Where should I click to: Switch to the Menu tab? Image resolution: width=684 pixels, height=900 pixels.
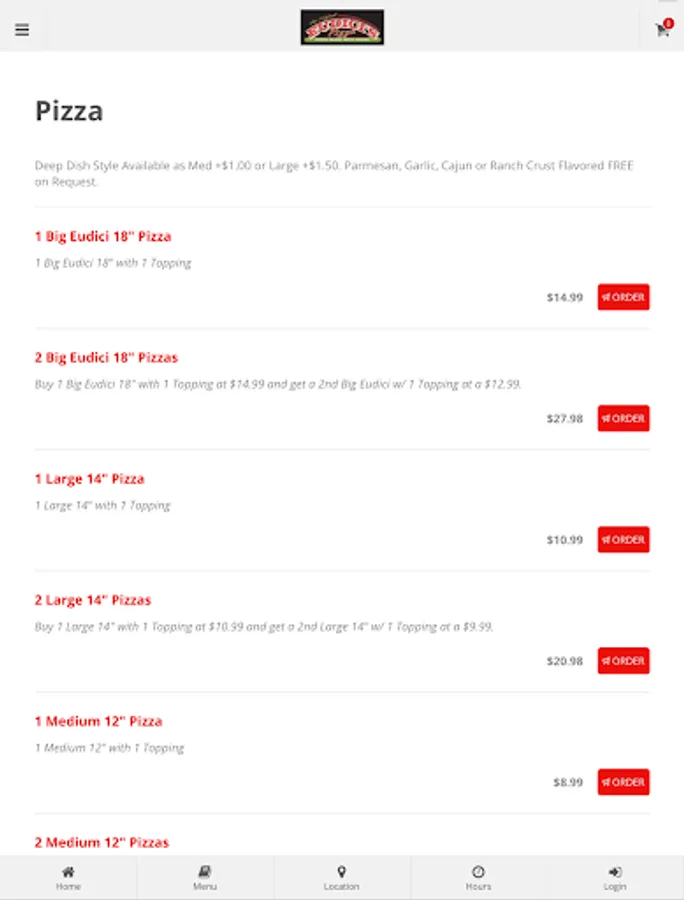[x=205, y=877]
